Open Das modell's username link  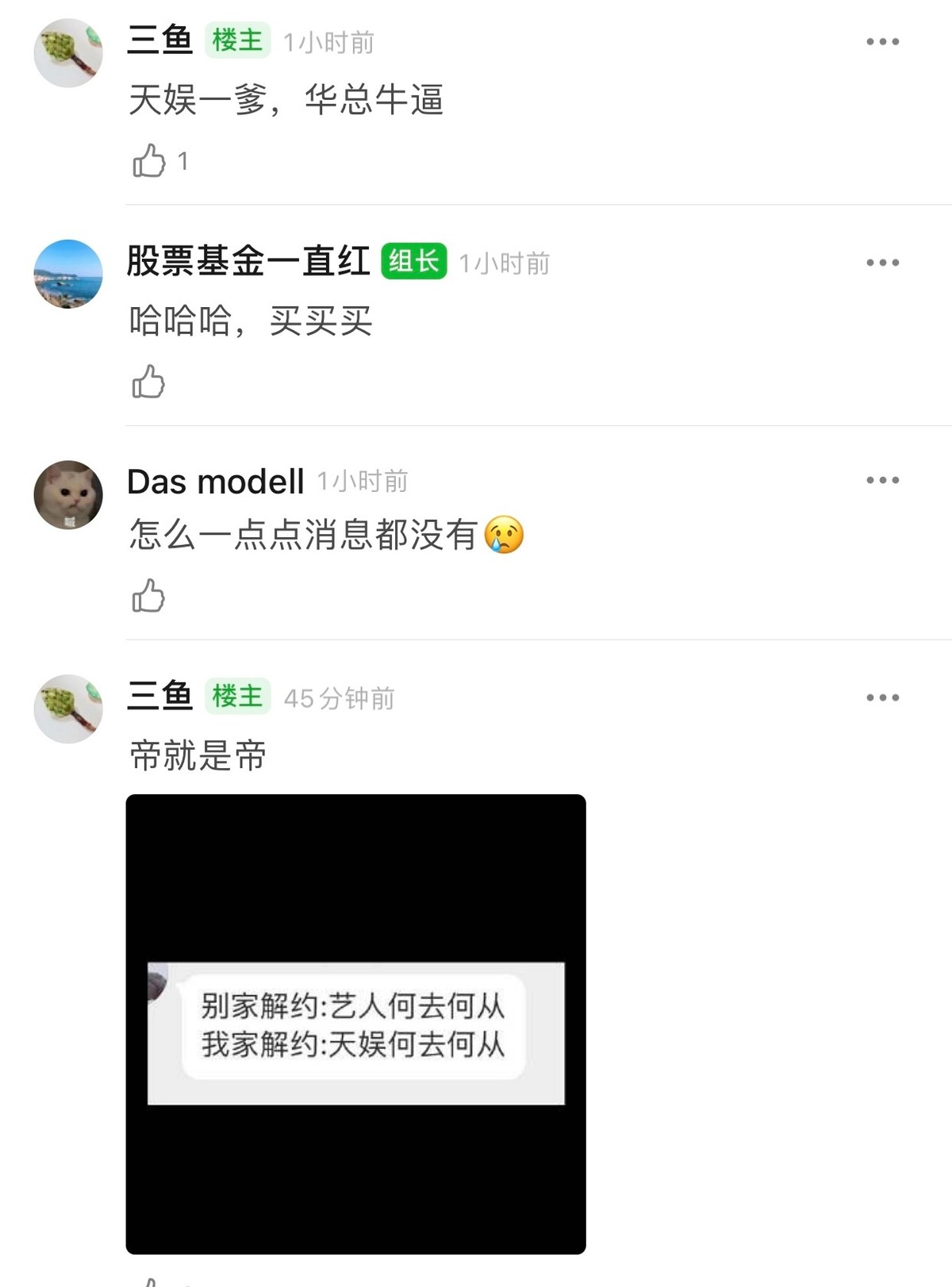pyautogui.click(x=214, y=481)
